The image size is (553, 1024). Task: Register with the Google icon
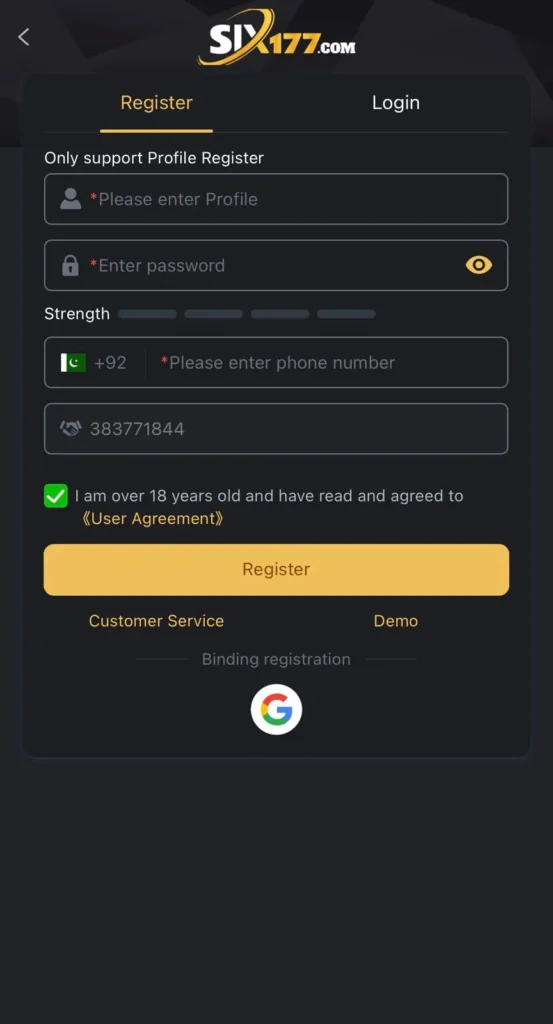point(276,709)
